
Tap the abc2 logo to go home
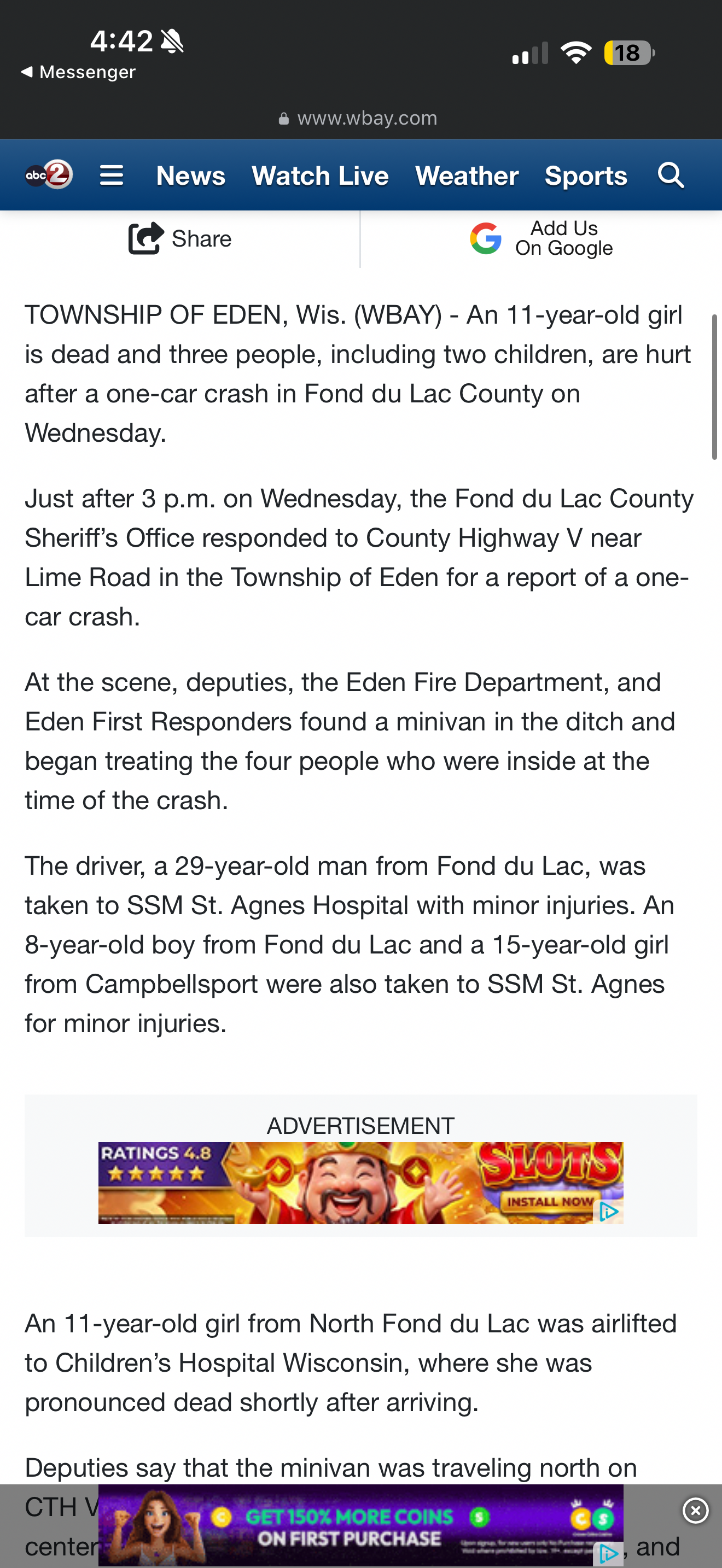click(49, 175)
